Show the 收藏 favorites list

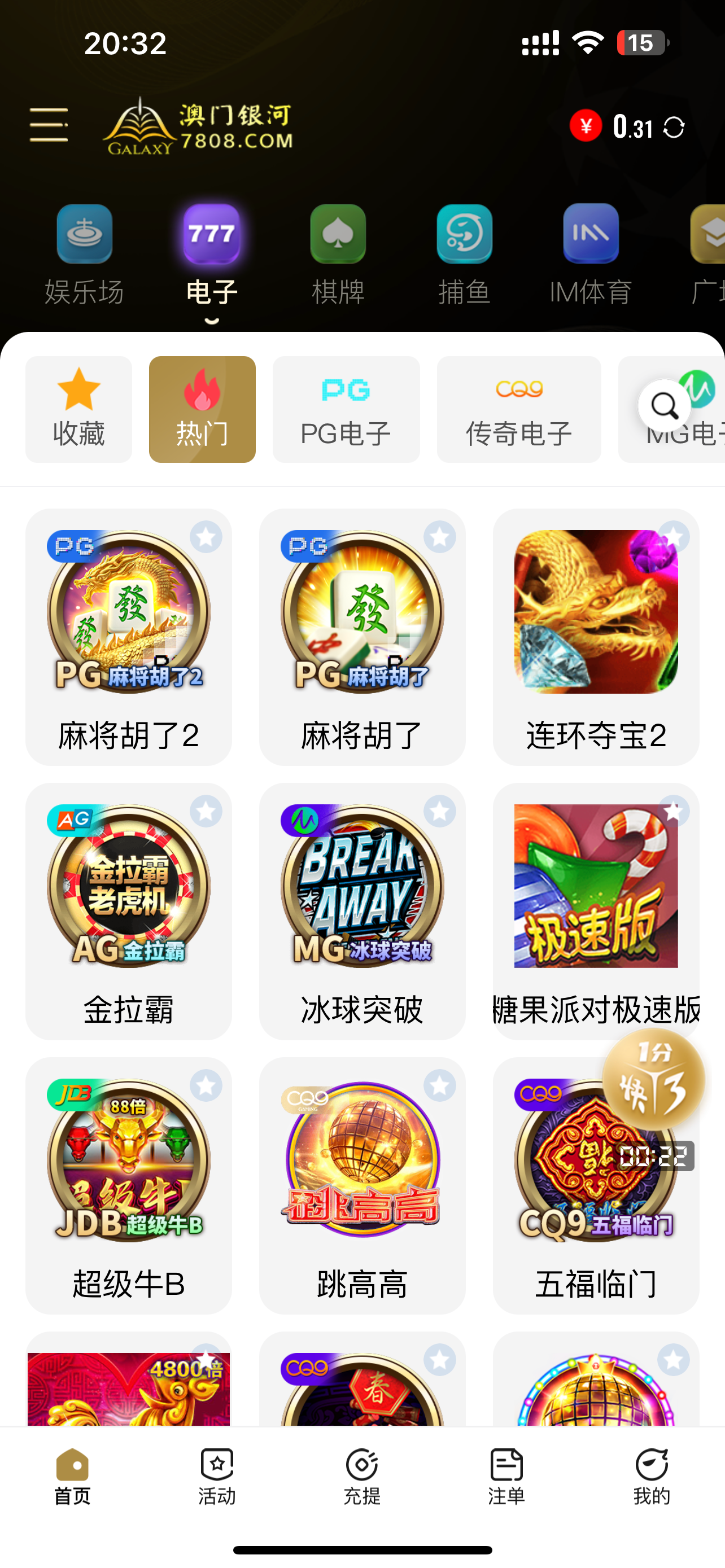tap(78, 409)
